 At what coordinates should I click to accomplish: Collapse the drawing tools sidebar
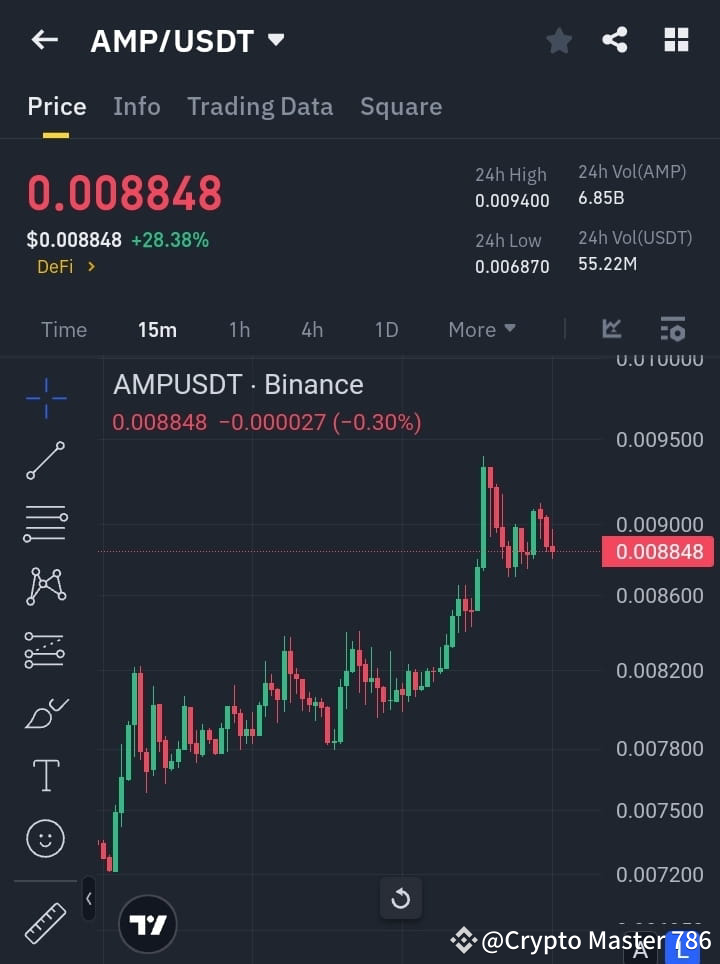coord(88,898)
